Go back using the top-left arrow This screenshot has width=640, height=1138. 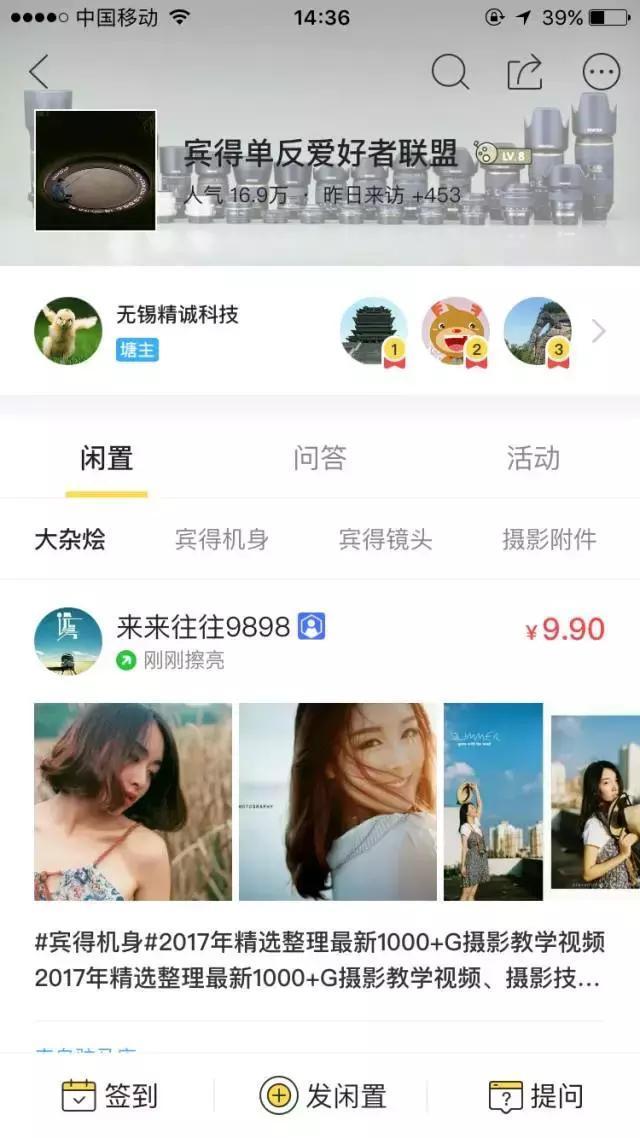[x=39, y=72]
